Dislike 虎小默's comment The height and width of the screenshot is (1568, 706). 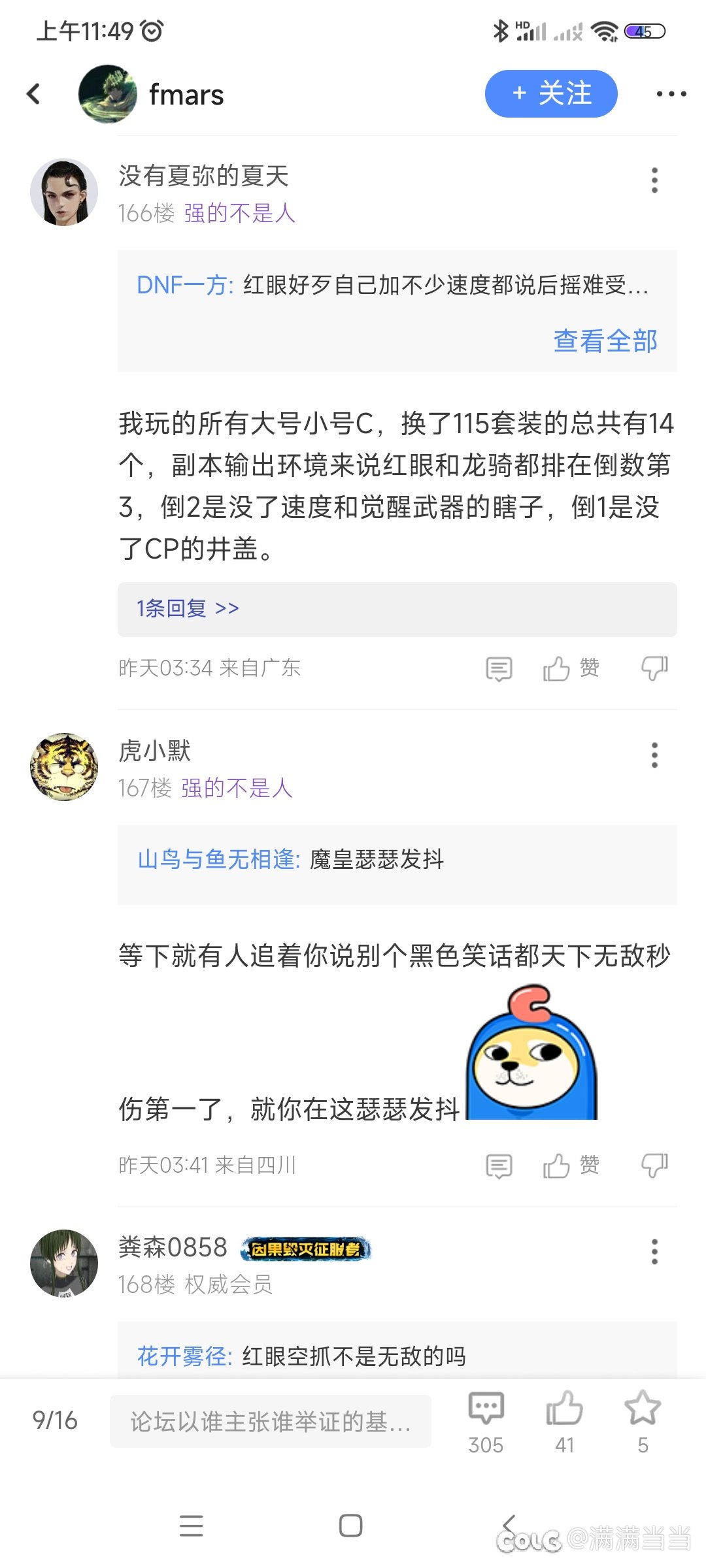654,1166
